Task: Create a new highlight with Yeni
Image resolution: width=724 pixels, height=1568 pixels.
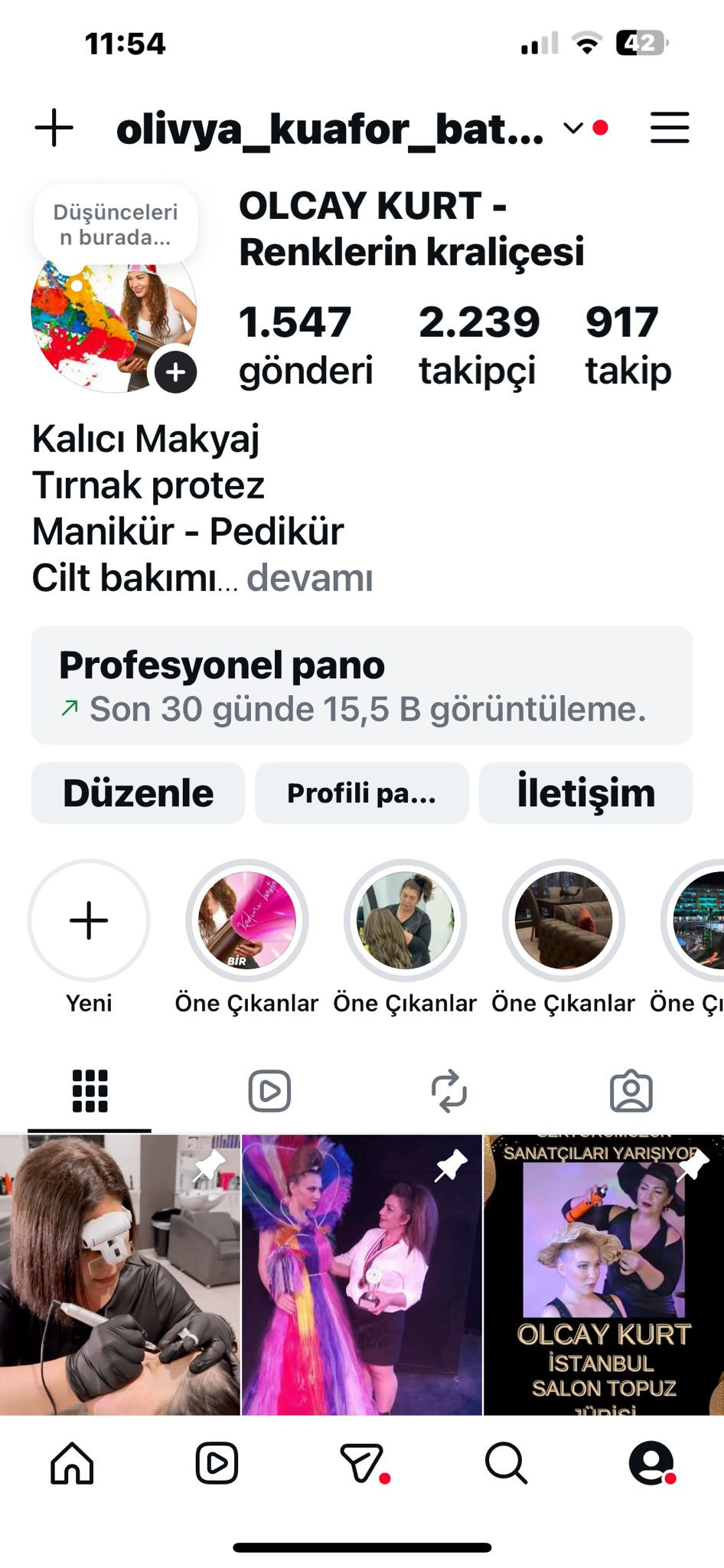Action: point(89,920)
